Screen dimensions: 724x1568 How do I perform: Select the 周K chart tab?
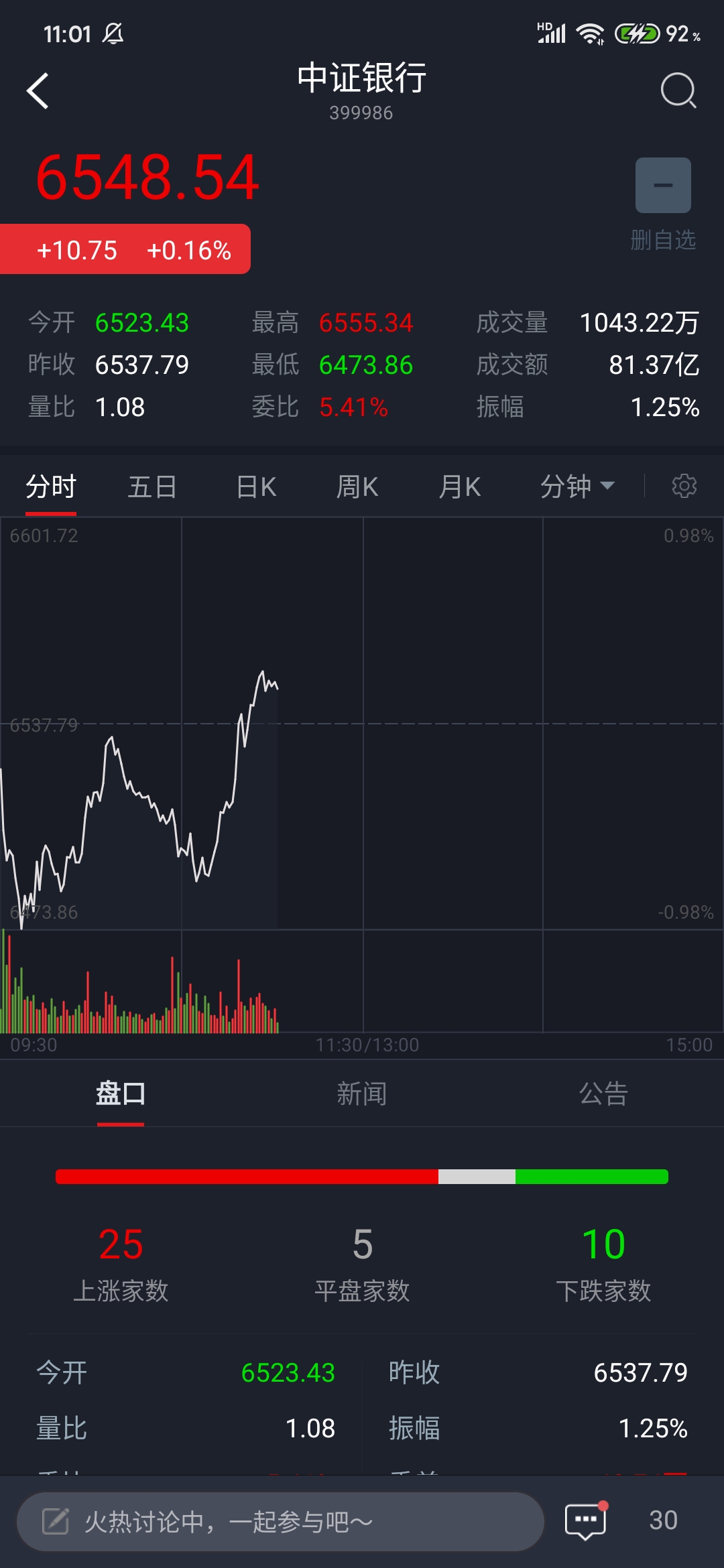pyautogui.click(x=357, y=487)
